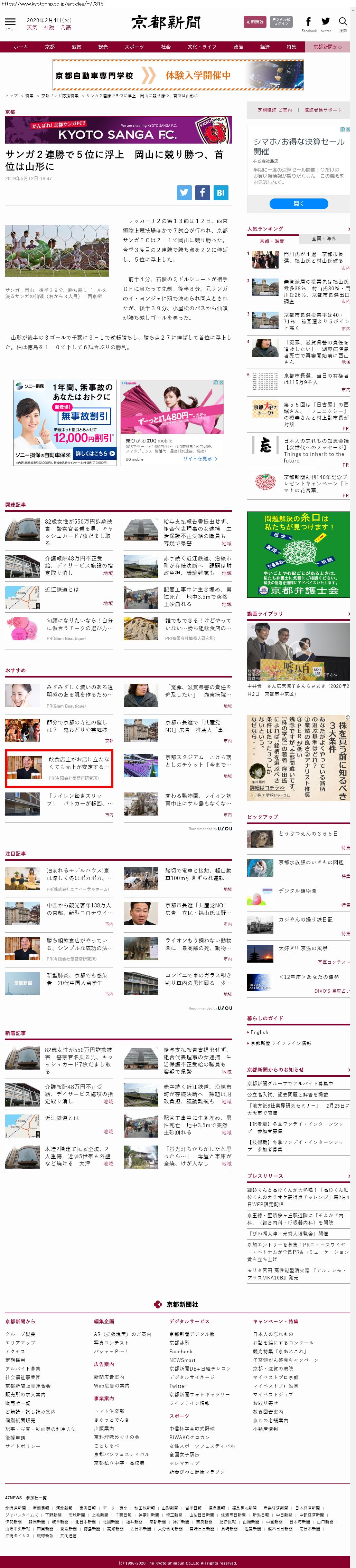Open the search icon in header
The height and width of the screenshot is (1568, 356).
pyautogui.click(x=343, y=22)
